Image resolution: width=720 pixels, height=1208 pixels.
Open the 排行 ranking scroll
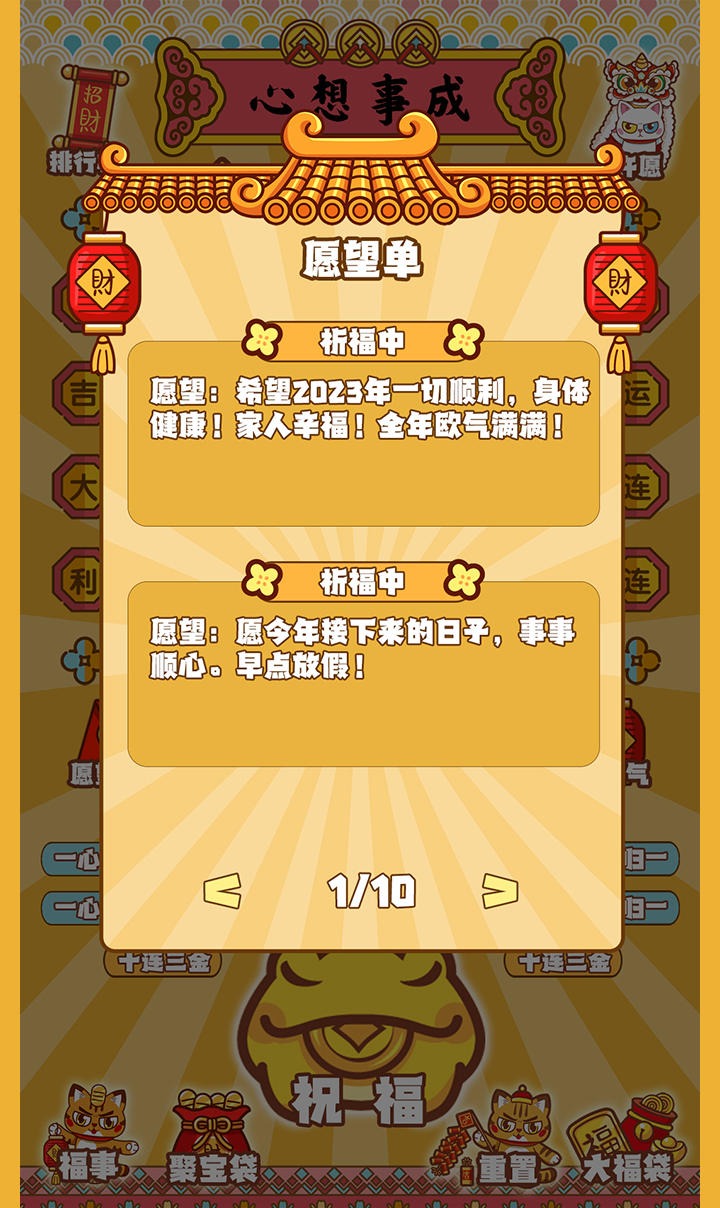[x=85, y=120]
